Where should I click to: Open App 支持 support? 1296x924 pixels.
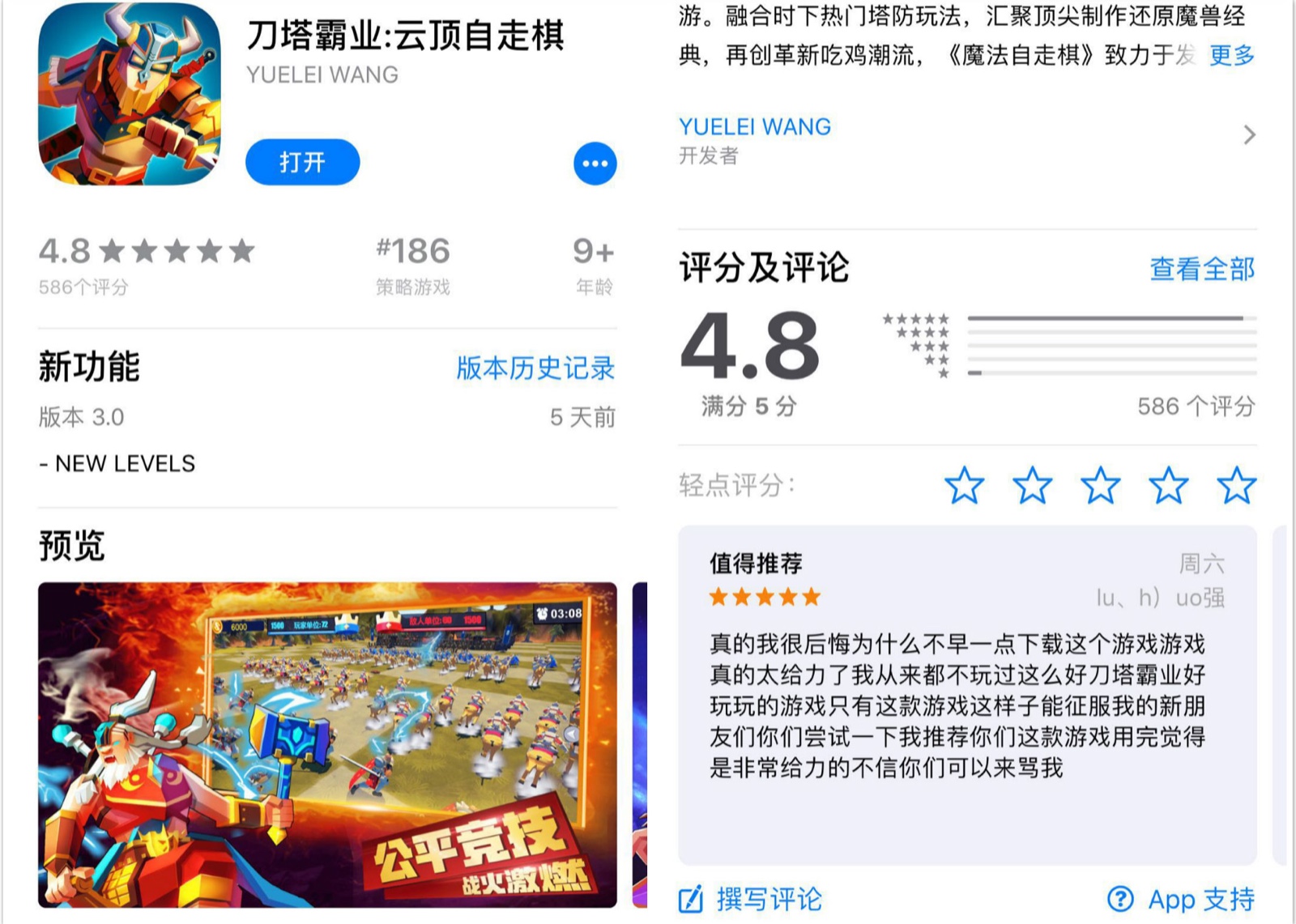click(1181, 899)
